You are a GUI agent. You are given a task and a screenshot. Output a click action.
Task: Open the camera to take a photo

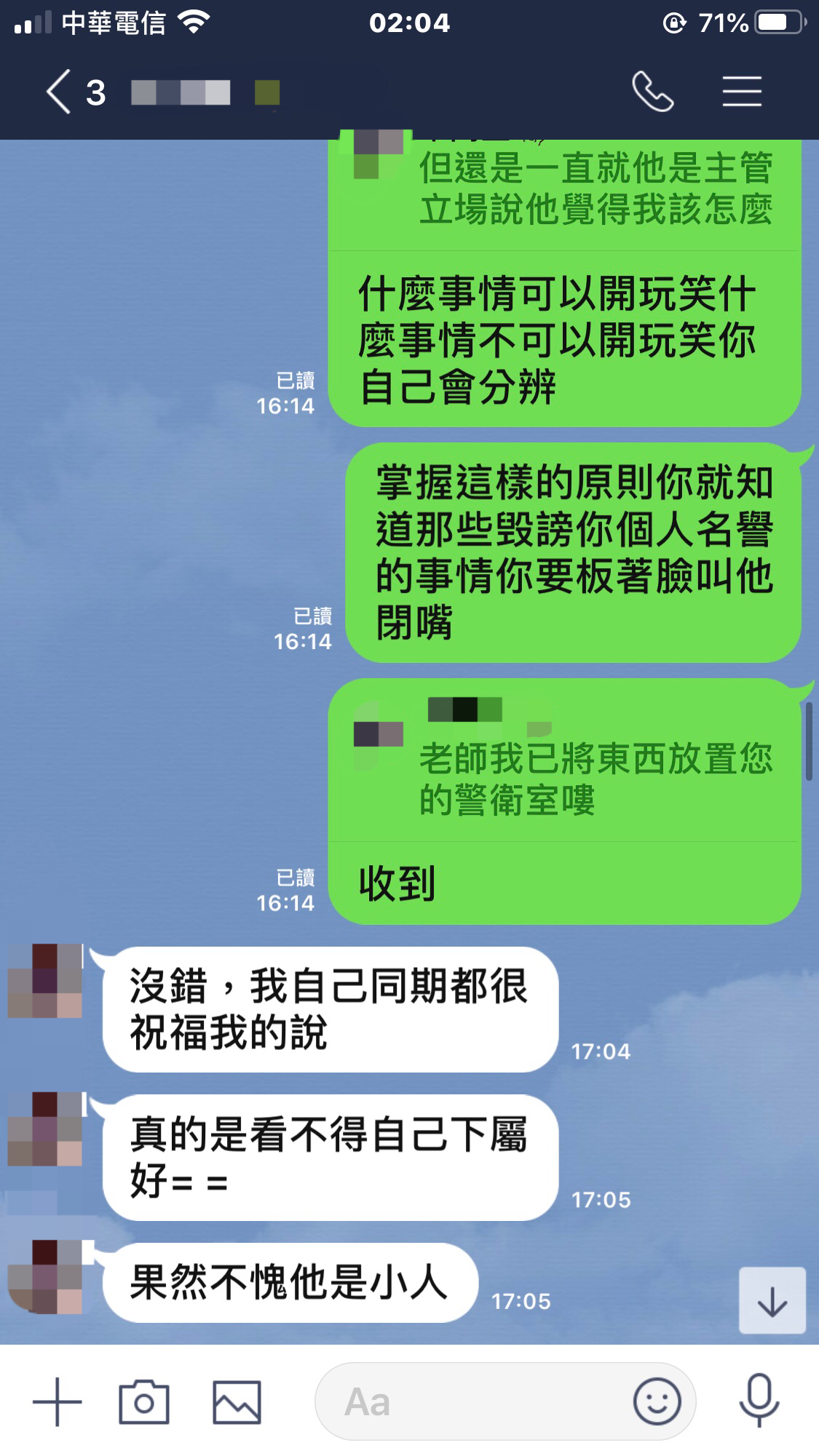pos(144,1401)
